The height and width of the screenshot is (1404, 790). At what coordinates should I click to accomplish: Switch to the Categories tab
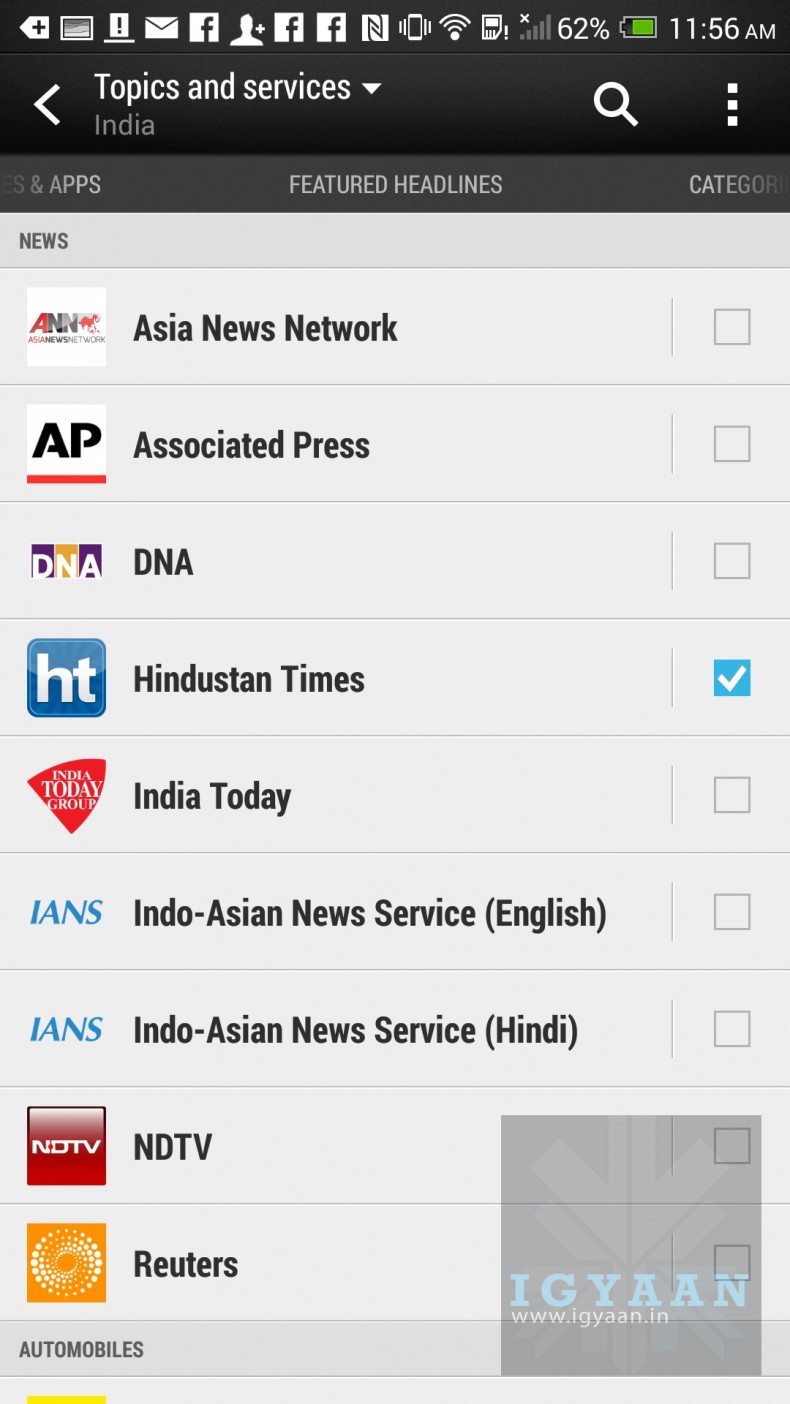(x=738, y=185)
